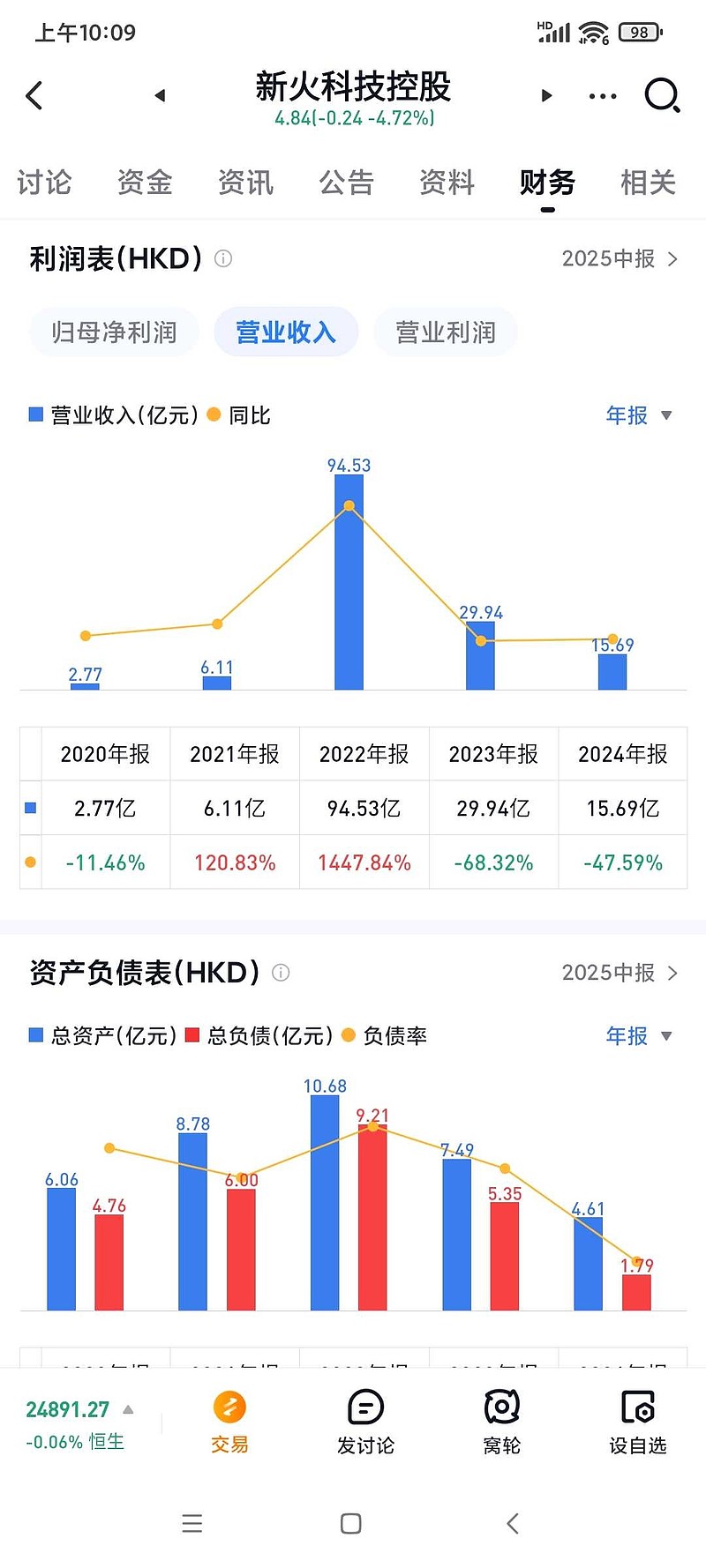Screen dimensions: 706x1568
Task: Open the 公告 announcements tab
Action: click(x=346, y=183)
